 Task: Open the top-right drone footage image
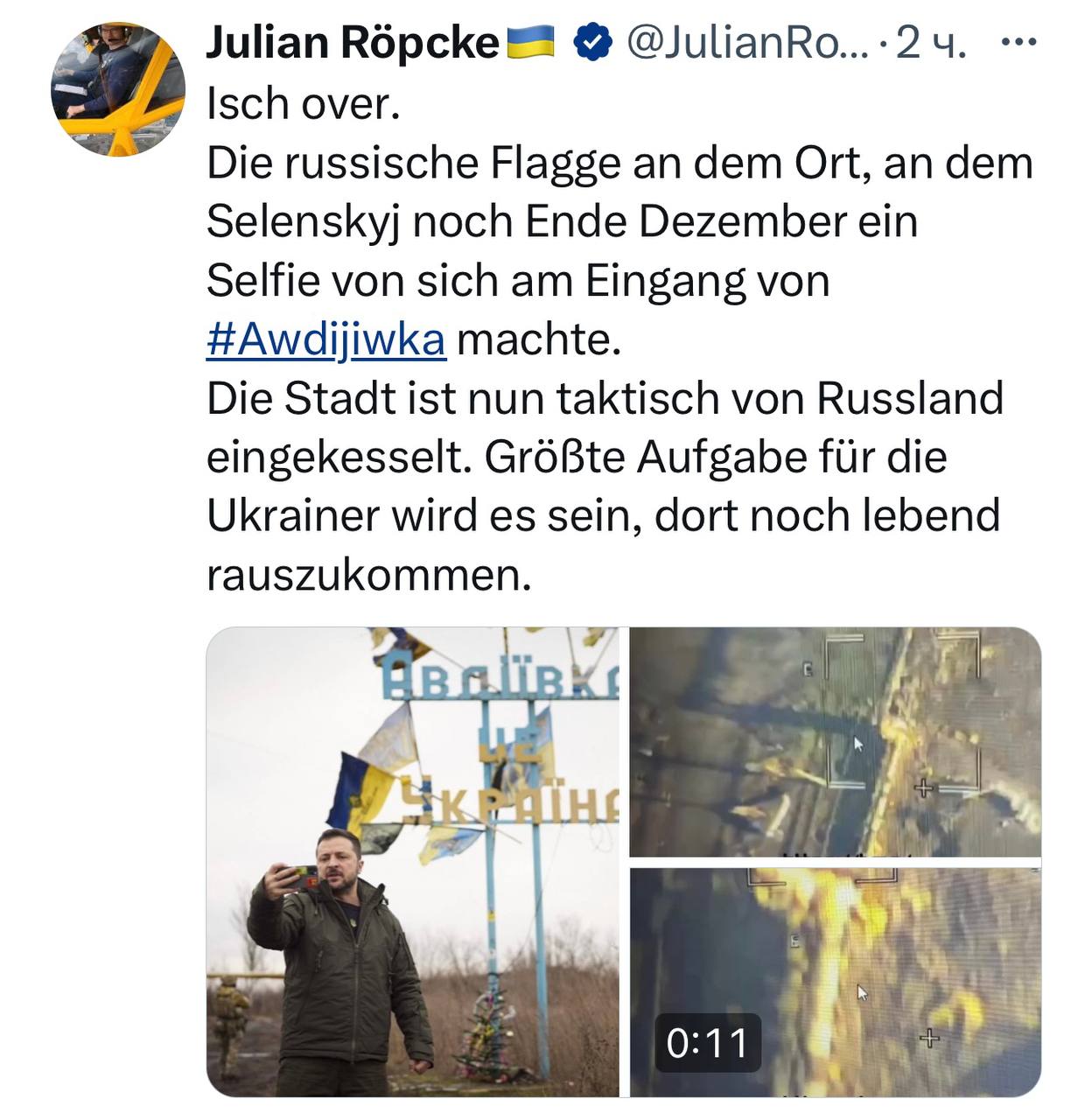836,742
